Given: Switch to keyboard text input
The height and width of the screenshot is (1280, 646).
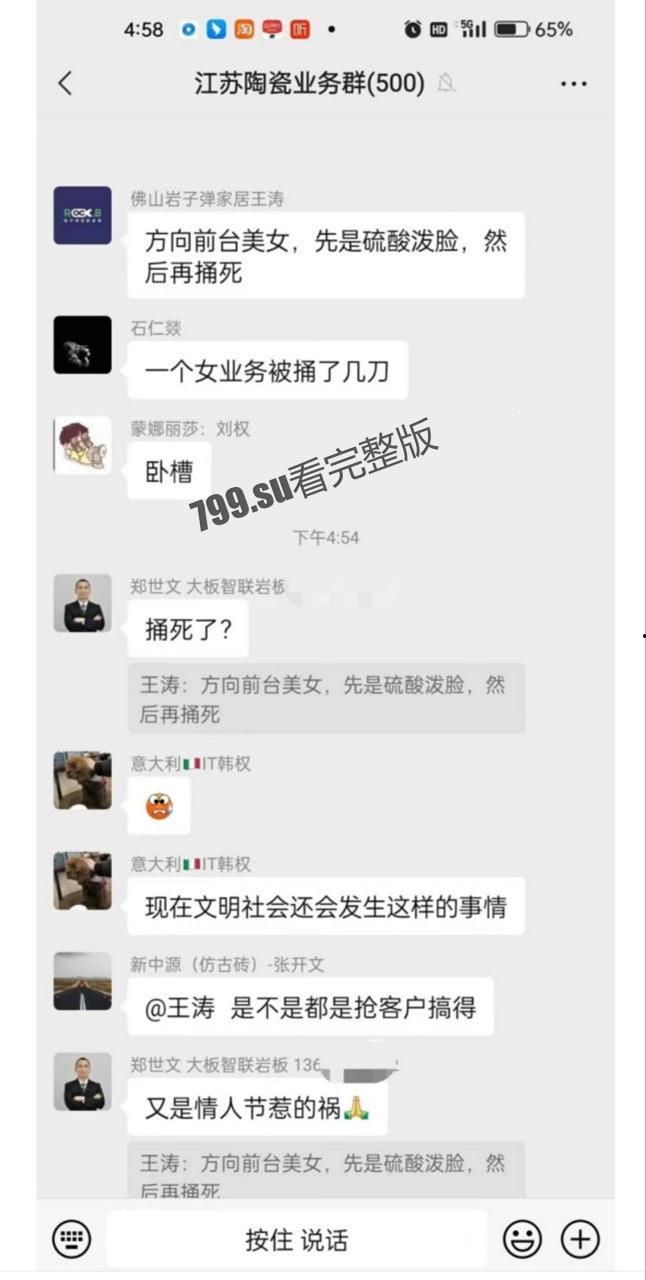Looking at the screenshot, I should [x=71, y=1240].
